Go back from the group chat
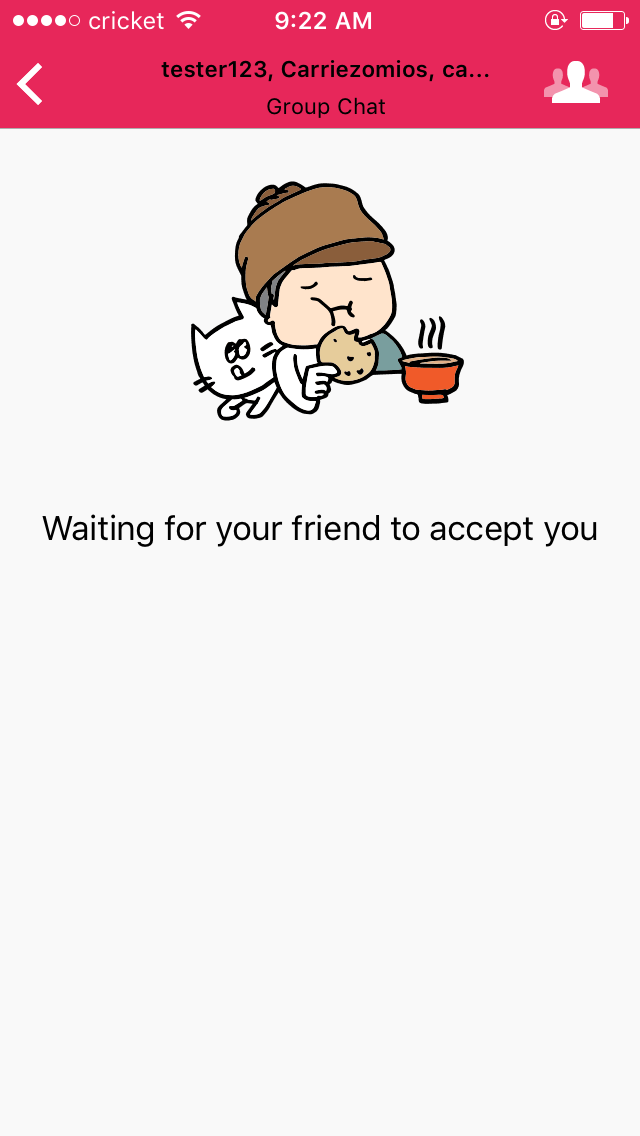This screenshot has width=640, height=1136. click(x=30, y=84)
